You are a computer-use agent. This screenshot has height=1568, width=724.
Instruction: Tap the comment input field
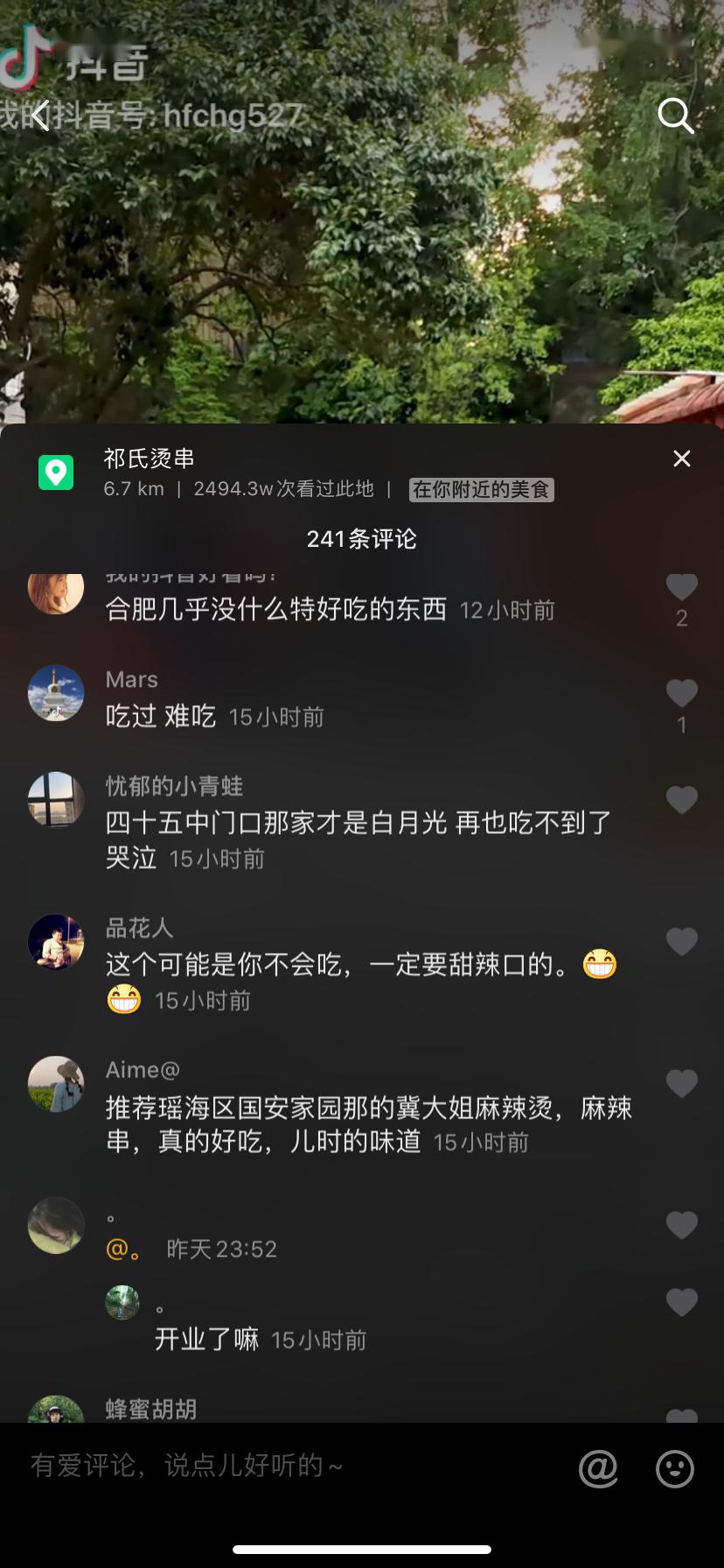pos(262,1466)
